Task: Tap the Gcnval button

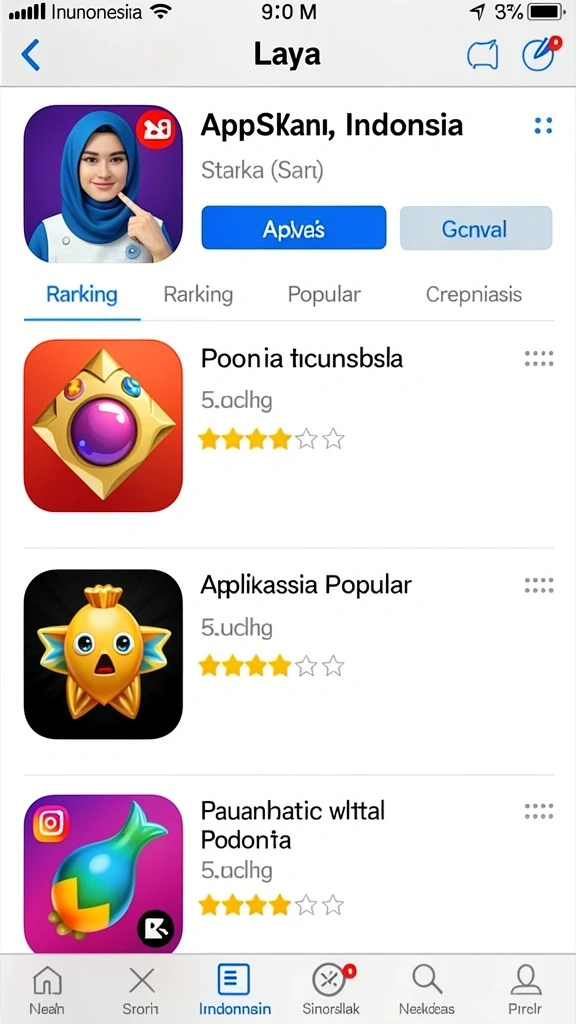Action: 475,228
